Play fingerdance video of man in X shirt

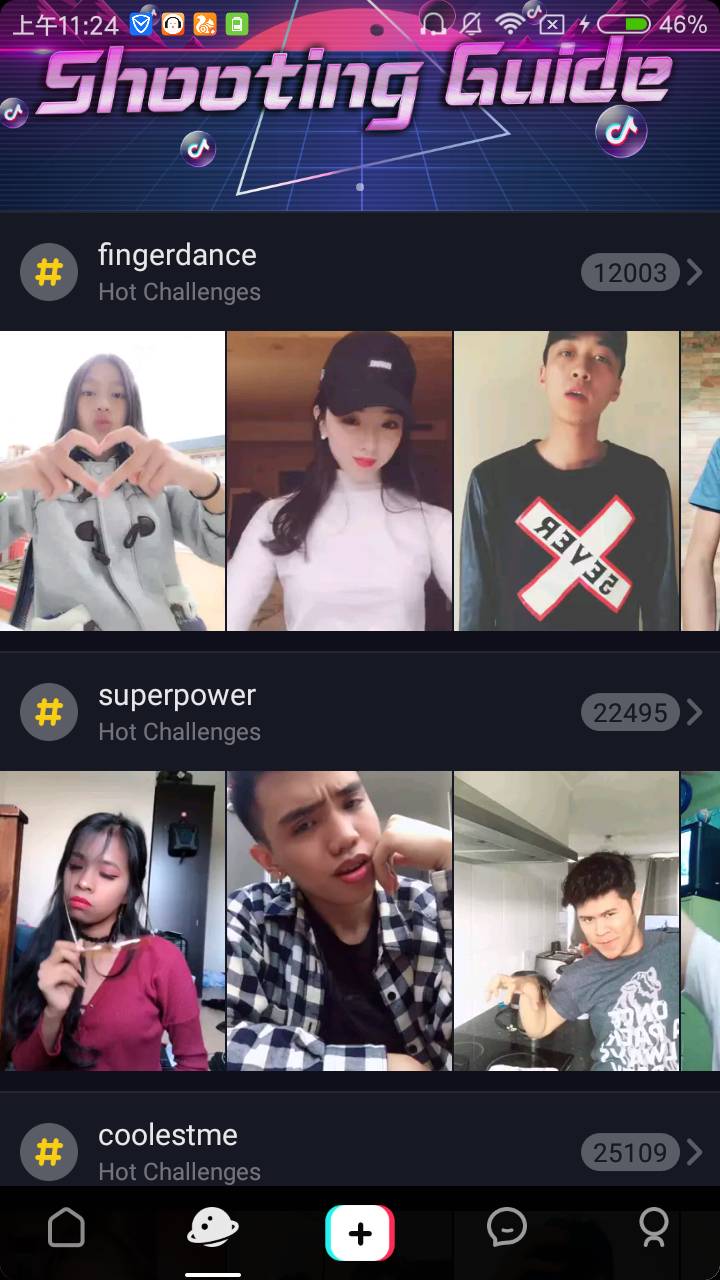coord(566,481)
